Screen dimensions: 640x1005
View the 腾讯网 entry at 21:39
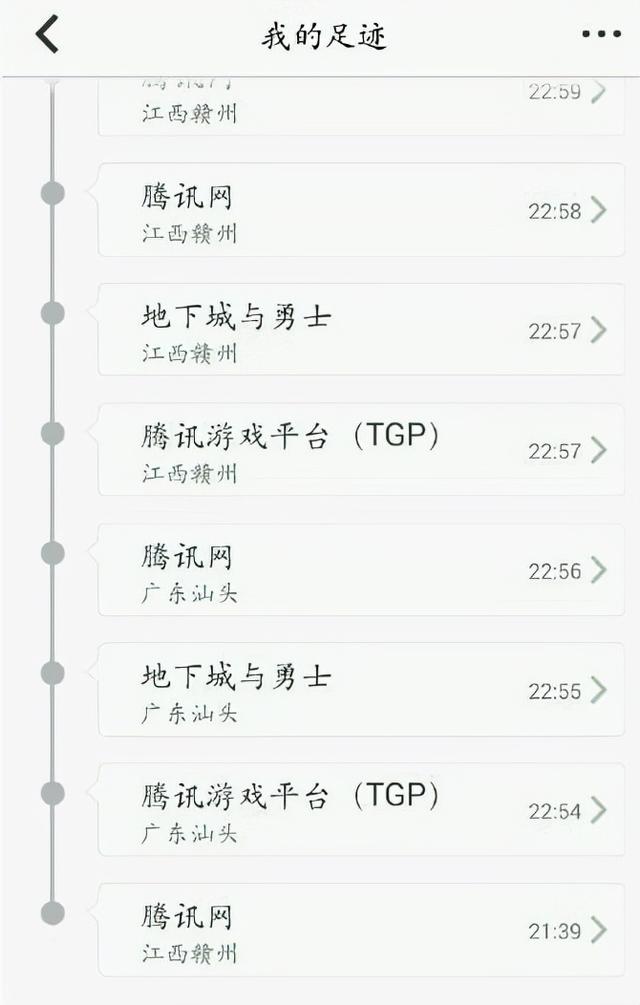(360, 930)
